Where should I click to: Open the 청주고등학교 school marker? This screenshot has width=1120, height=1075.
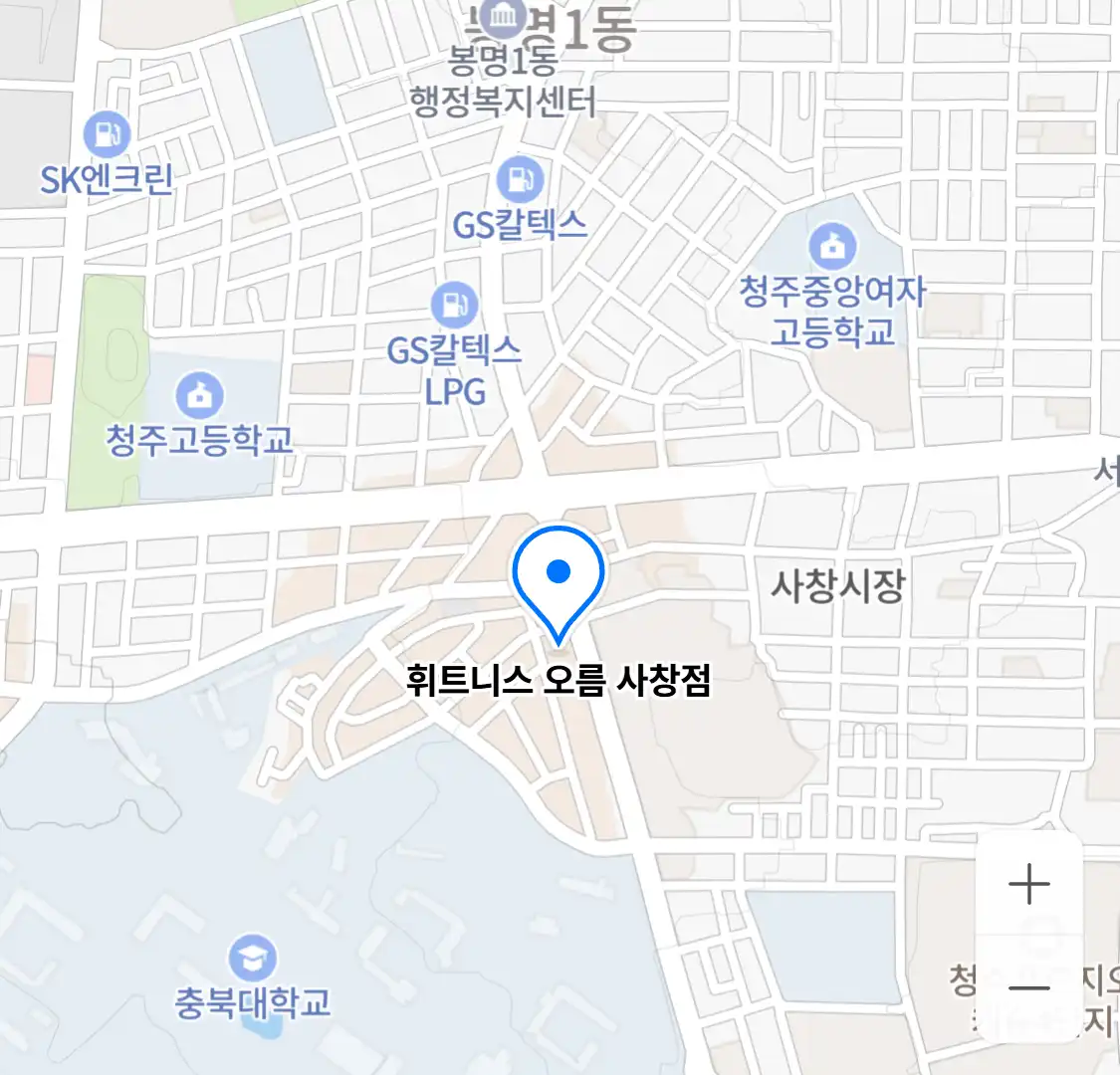tap(200, 396)
